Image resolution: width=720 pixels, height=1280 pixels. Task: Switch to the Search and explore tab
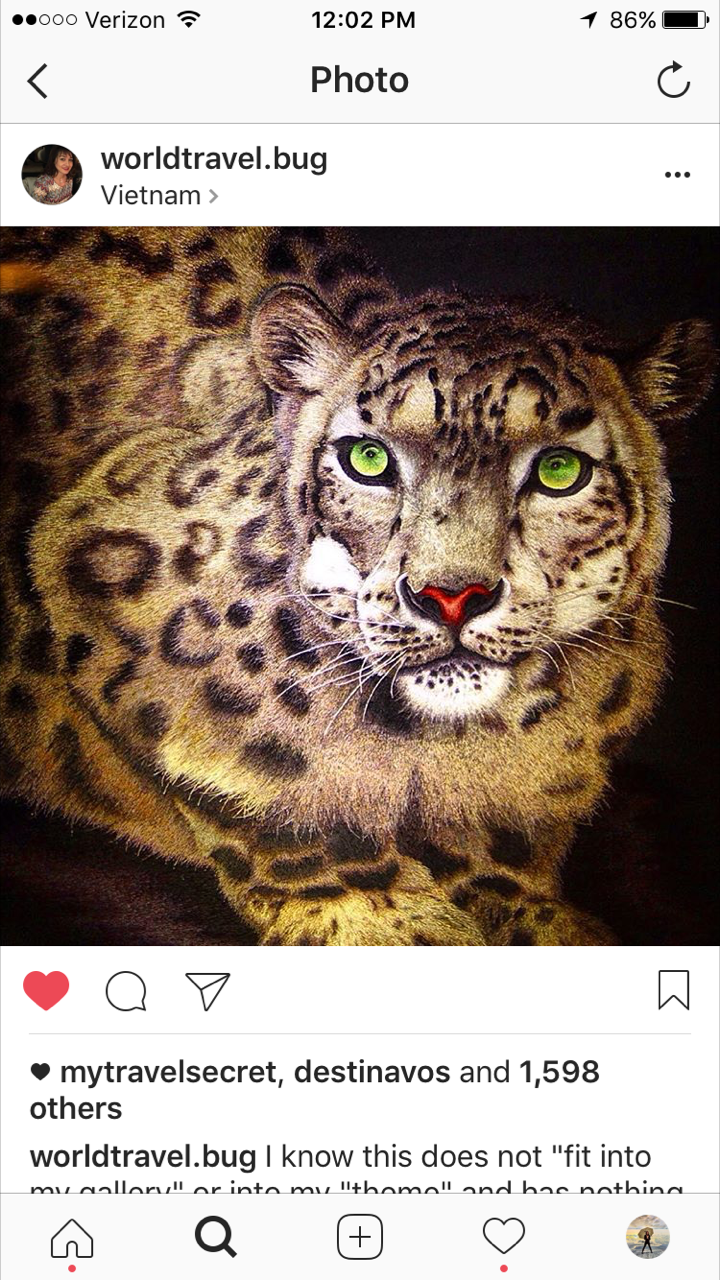tap(215, 1238)
